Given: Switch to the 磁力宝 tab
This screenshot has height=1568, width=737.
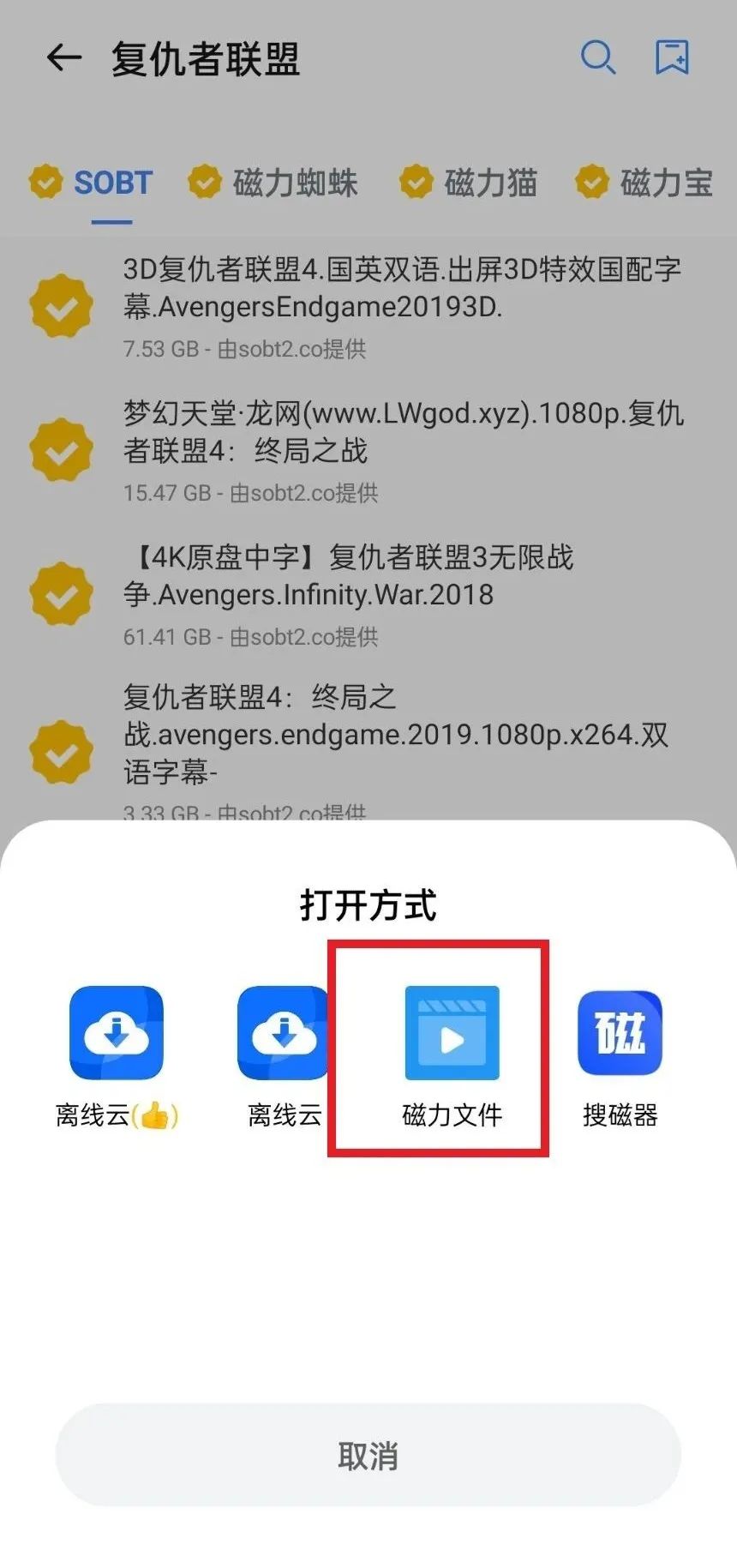Looking at the screenshot, I should pos(645,183).
